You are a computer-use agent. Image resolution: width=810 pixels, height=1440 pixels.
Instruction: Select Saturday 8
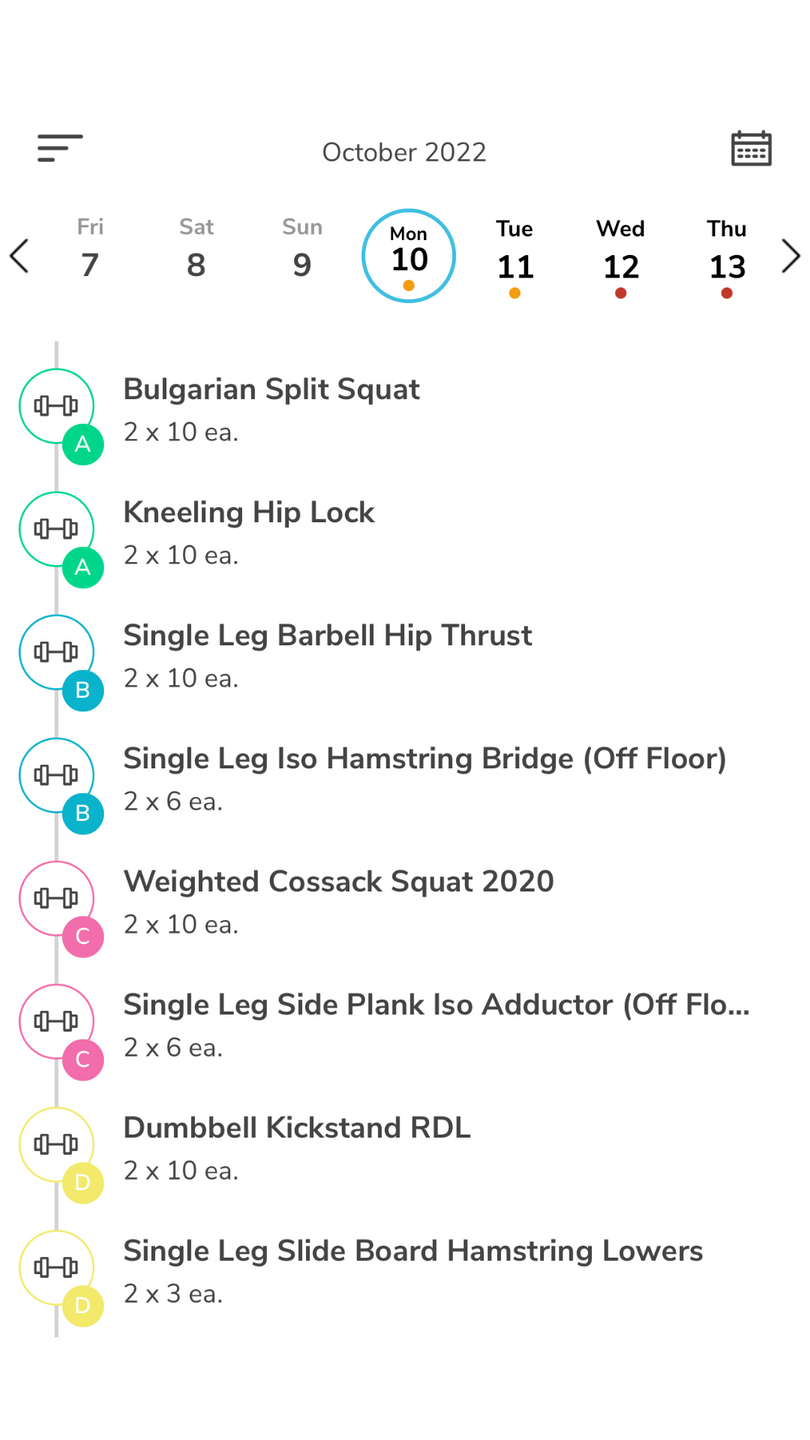[196, 250]
